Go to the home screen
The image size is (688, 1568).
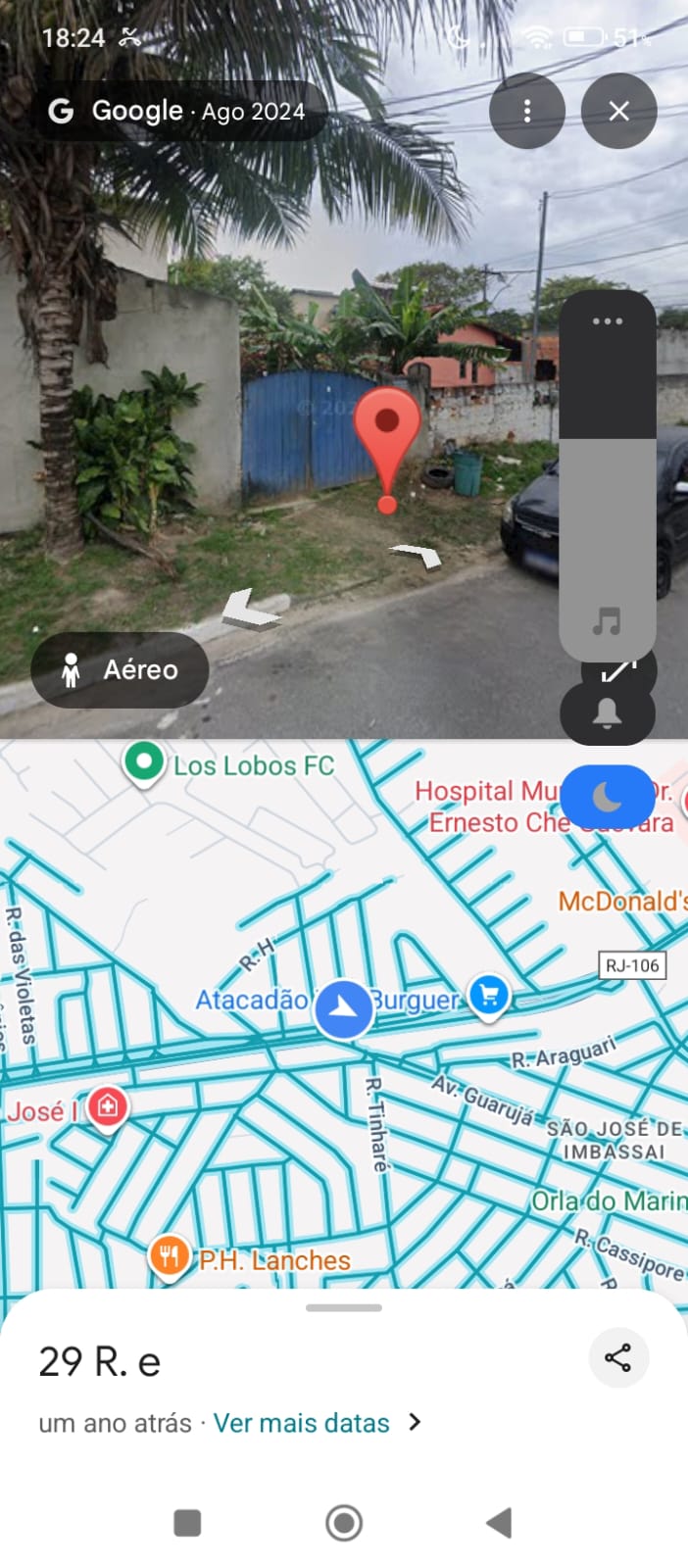point(344,1522)
